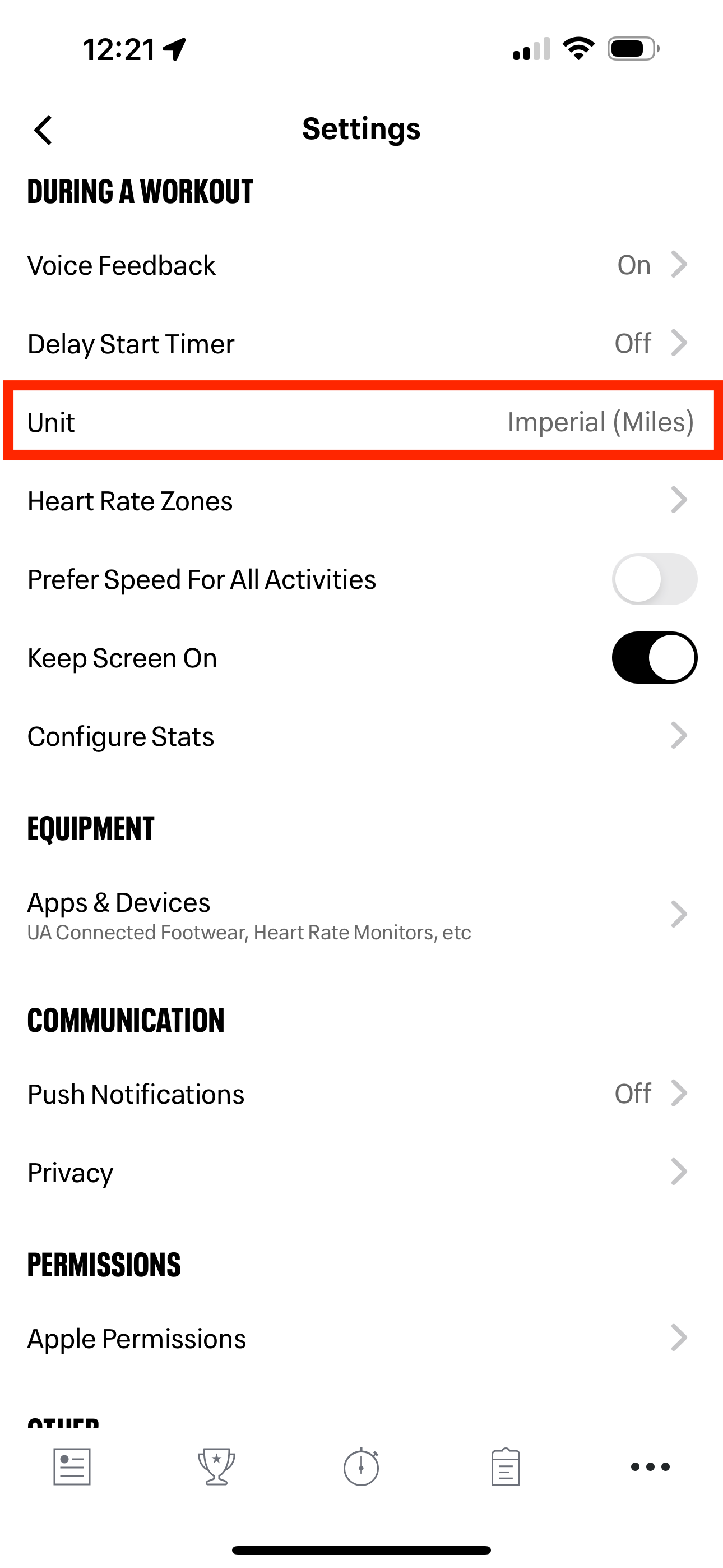Screen dimensions: 723x1568
Task: Tap the ellipsis for more options
Action: [x=650, y=1467]
